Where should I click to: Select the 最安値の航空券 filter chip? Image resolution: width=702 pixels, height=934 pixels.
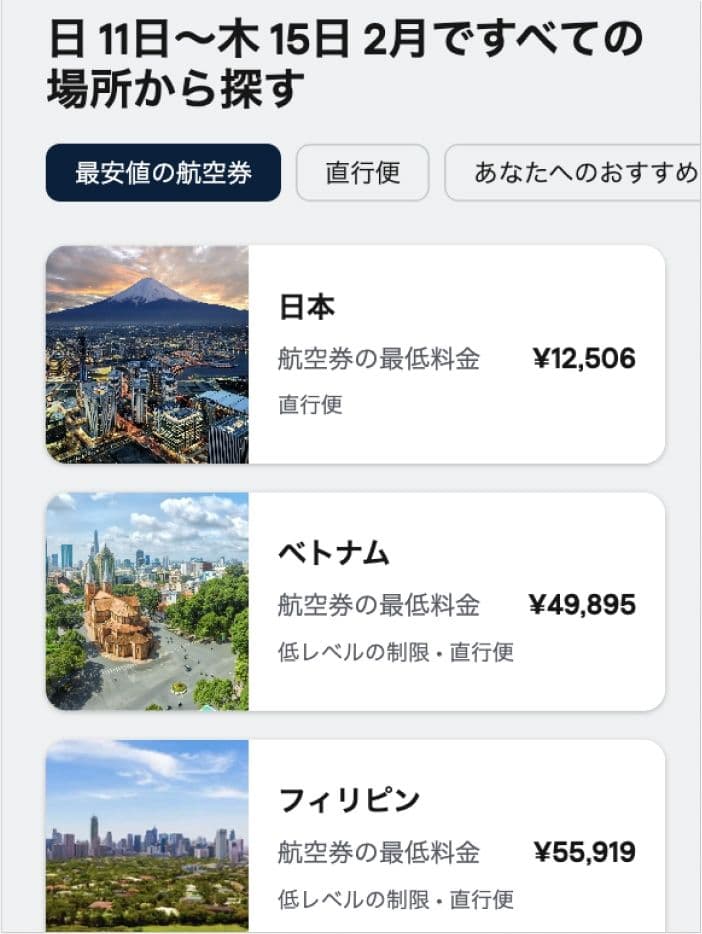pos(163,173)
